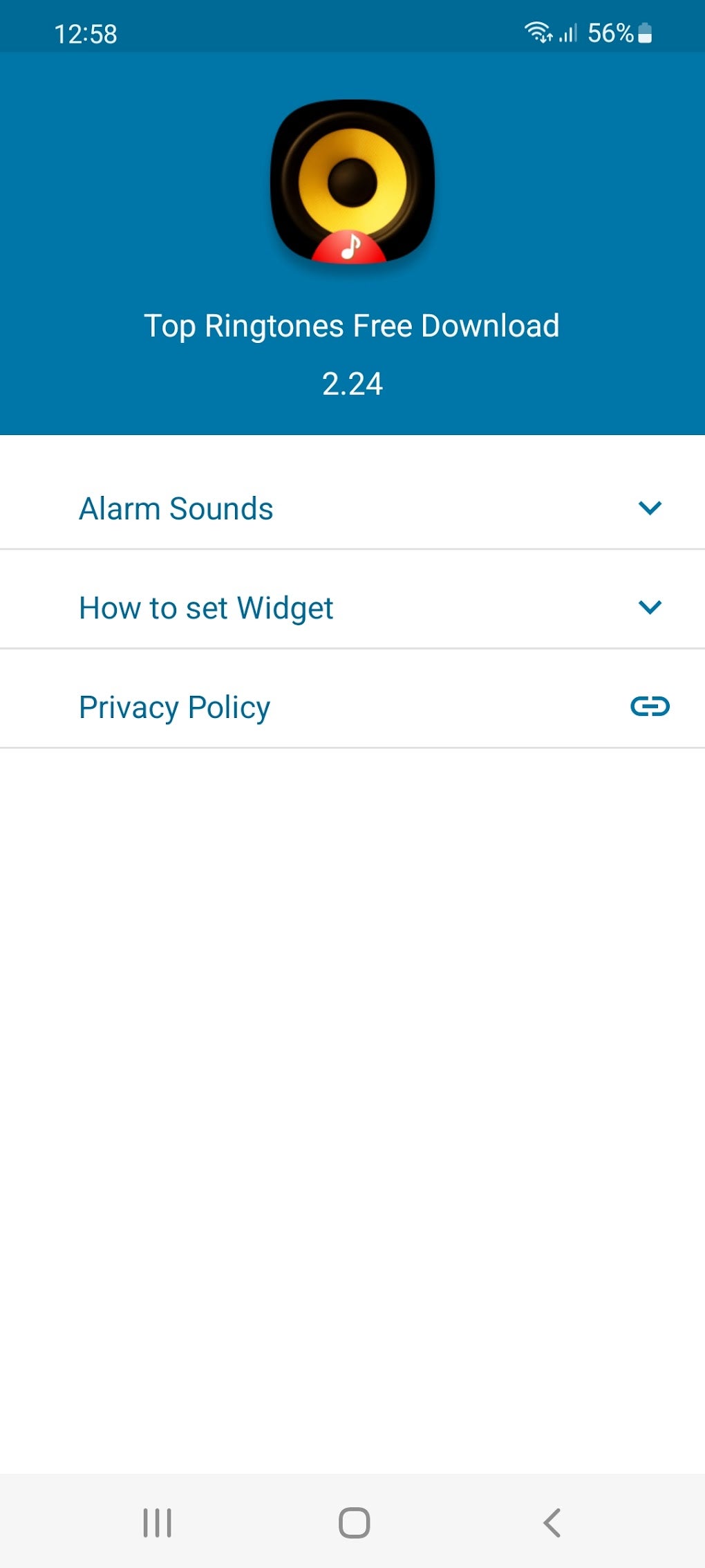The image size is (705, 1568).
Task: Go back using the navigation bar
Action: 552,1522
